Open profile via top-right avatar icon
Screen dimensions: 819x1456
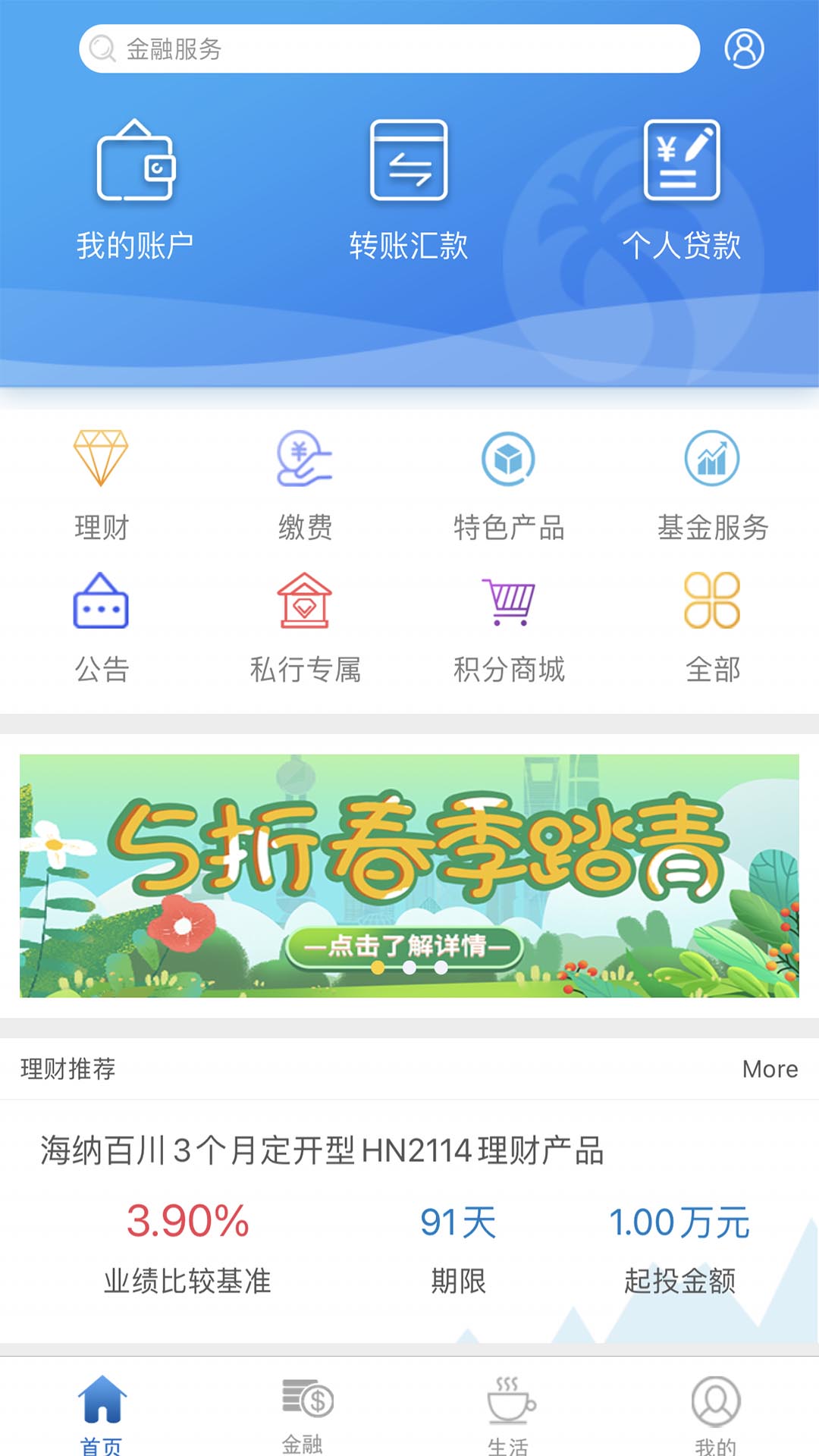click(x=744, y=48)
